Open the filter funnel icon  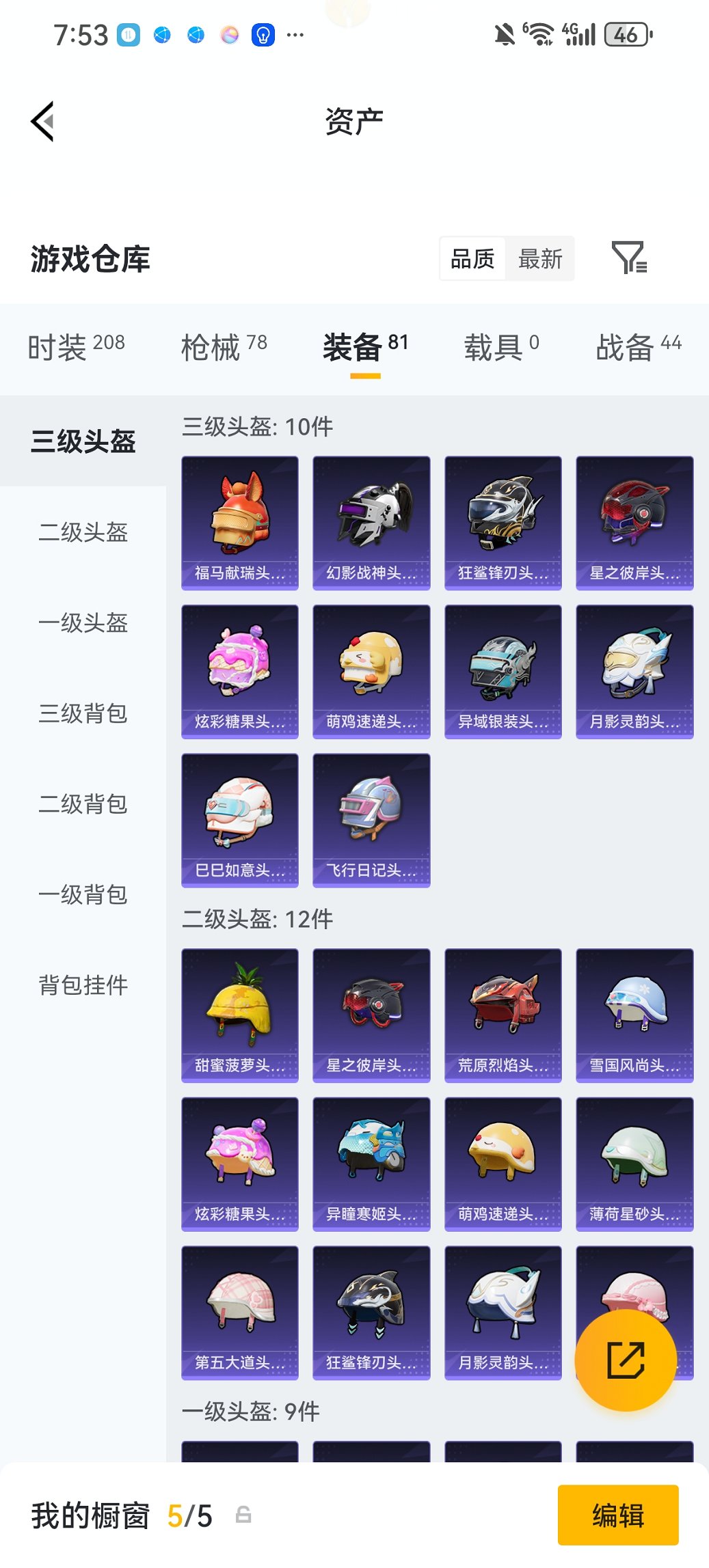[630, 258]
